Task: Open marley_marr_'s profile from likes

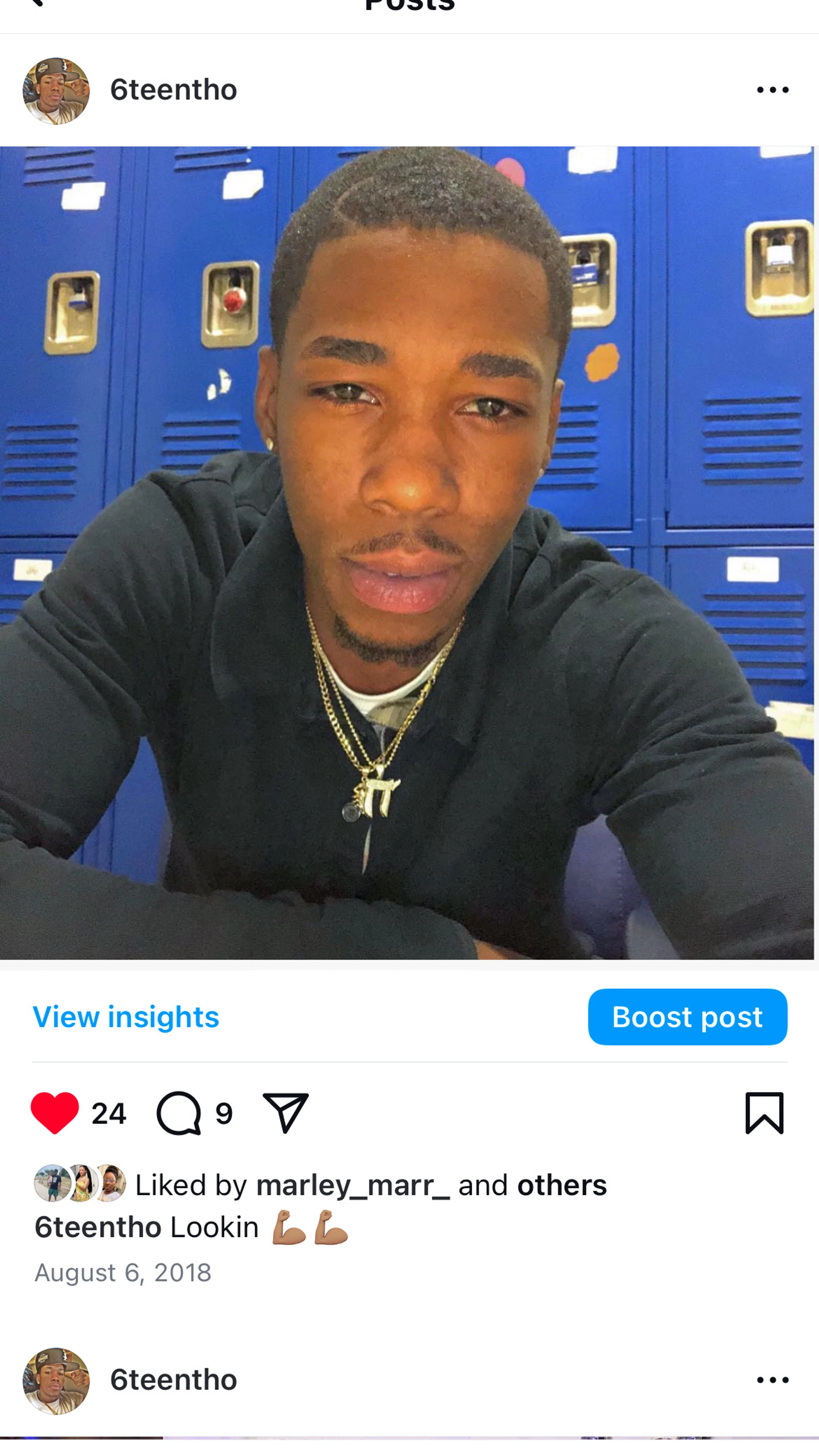Action: coord(353,1185)
